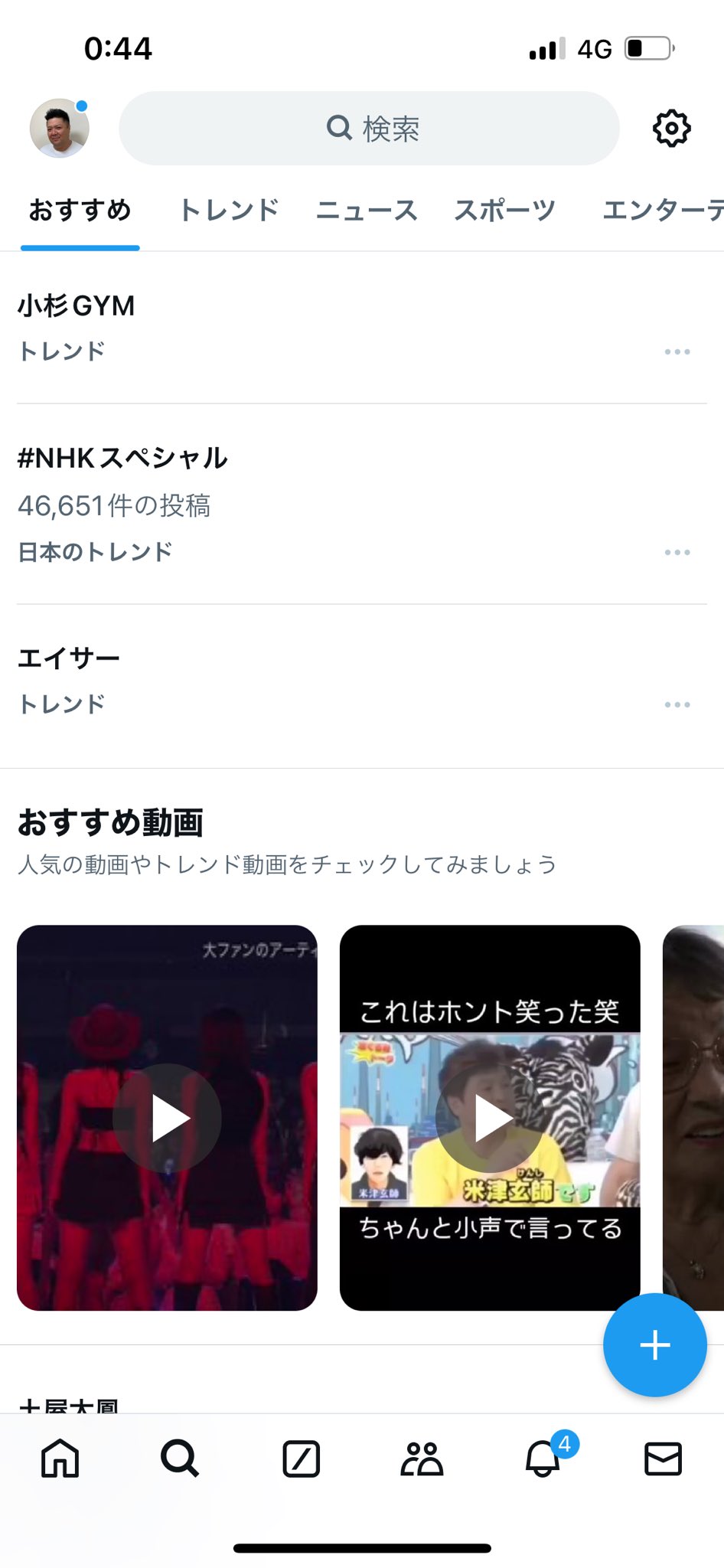
Task: Open more options for エイサー
Action: coord(677,704)
